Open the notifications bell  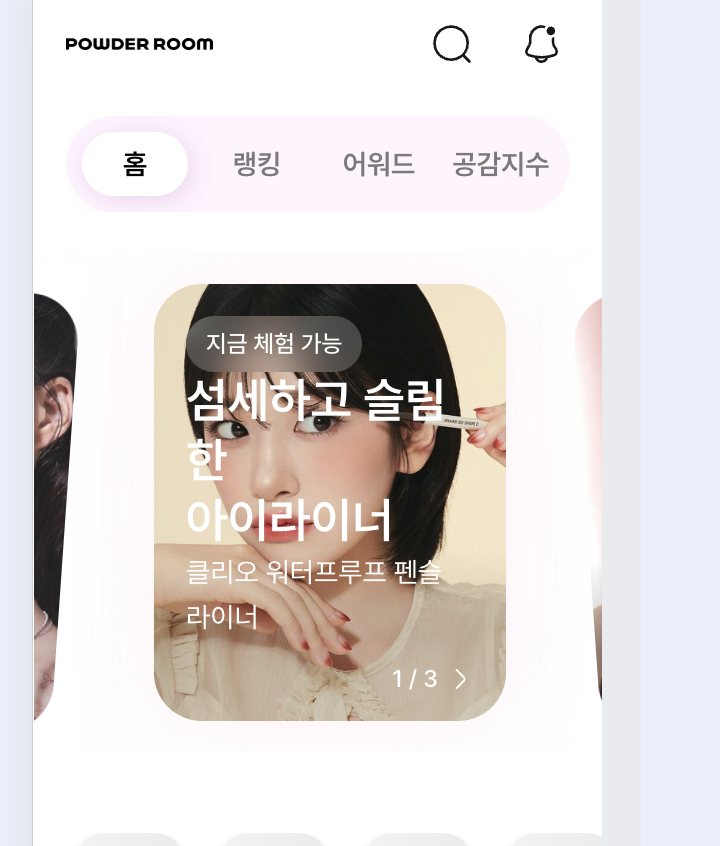tap(541, 44)
